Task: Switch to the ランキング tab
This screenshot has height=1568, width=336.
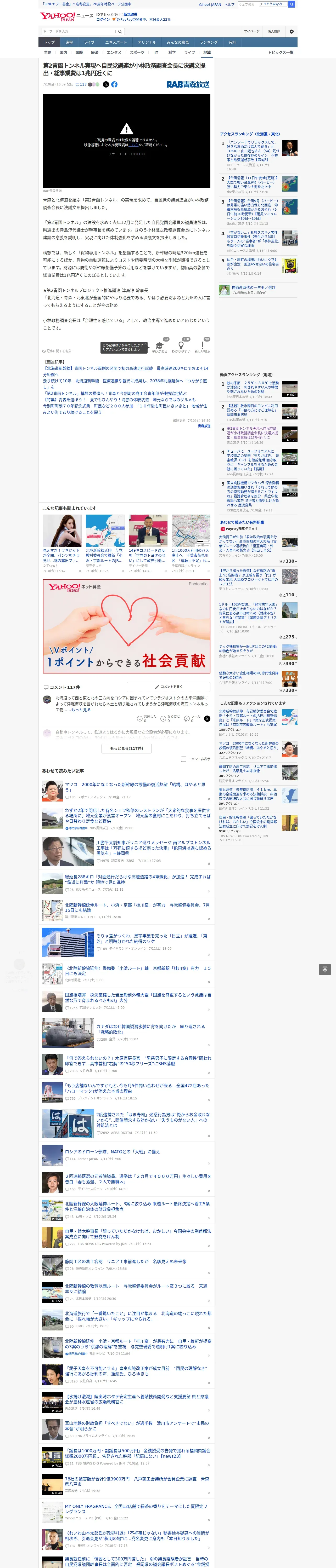Action: 209,43
